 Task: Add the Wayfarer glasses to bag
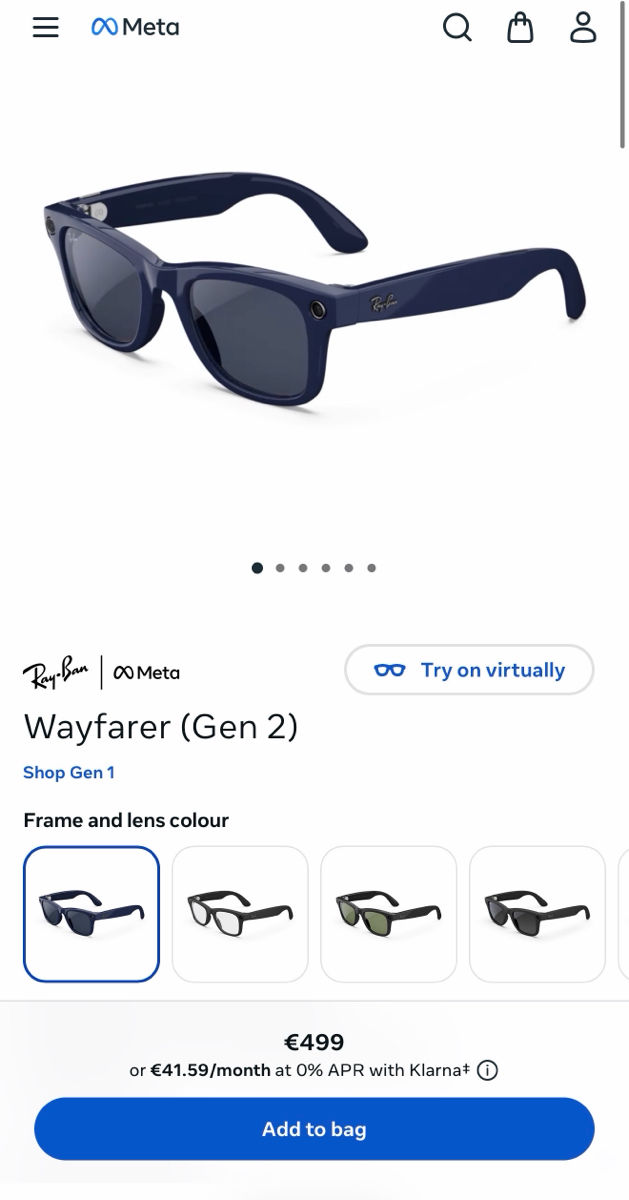coord(314,1129)
